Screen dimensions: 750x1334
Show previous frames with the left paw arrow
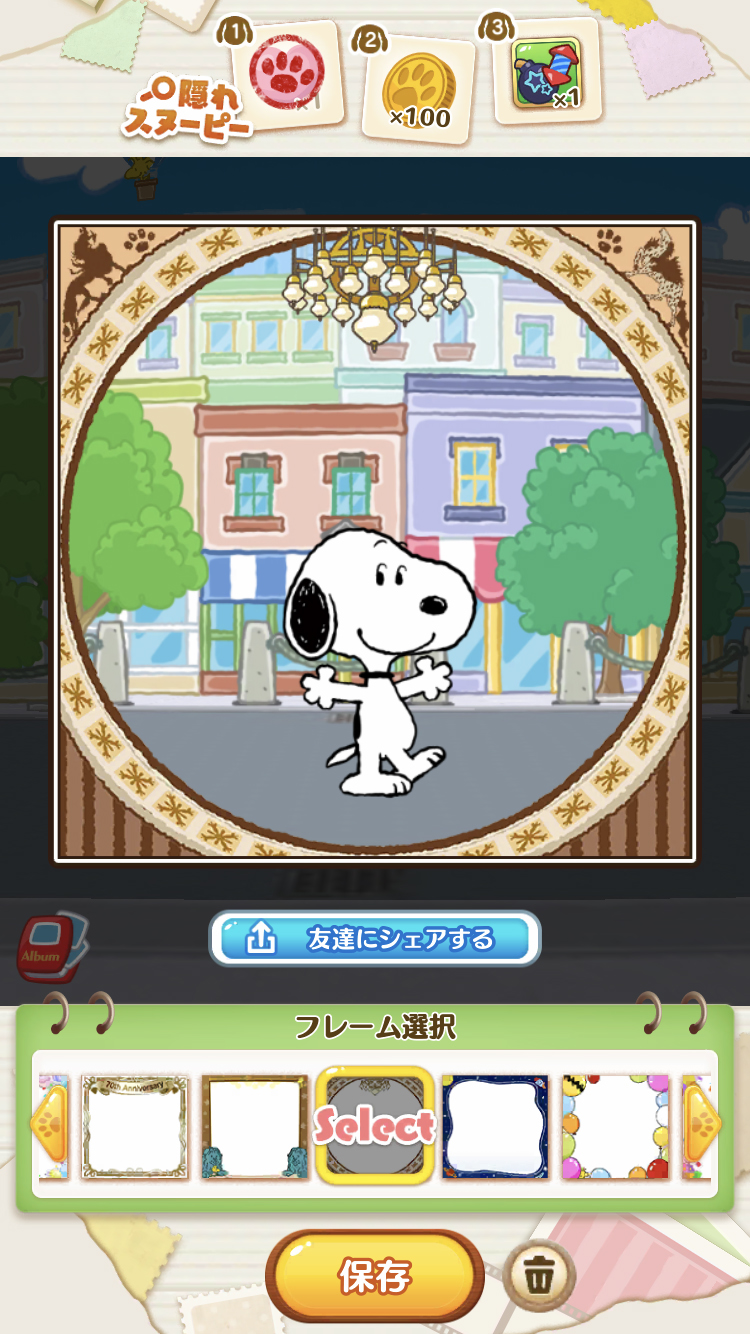click(49, 1125)
